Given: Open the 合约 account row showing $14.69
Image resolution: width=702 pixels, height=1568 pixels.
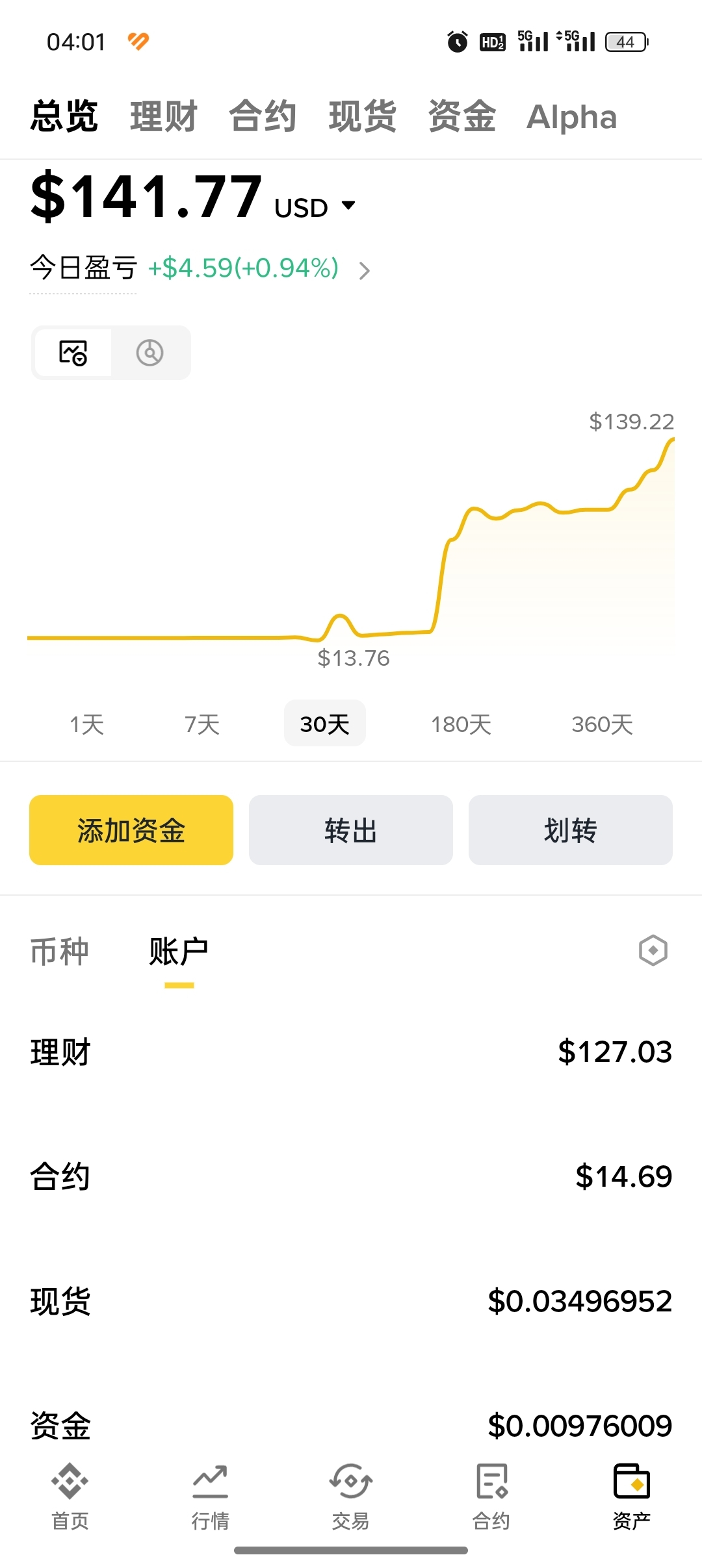Looking at the screenshot, I should click(x=351, y=1176).
